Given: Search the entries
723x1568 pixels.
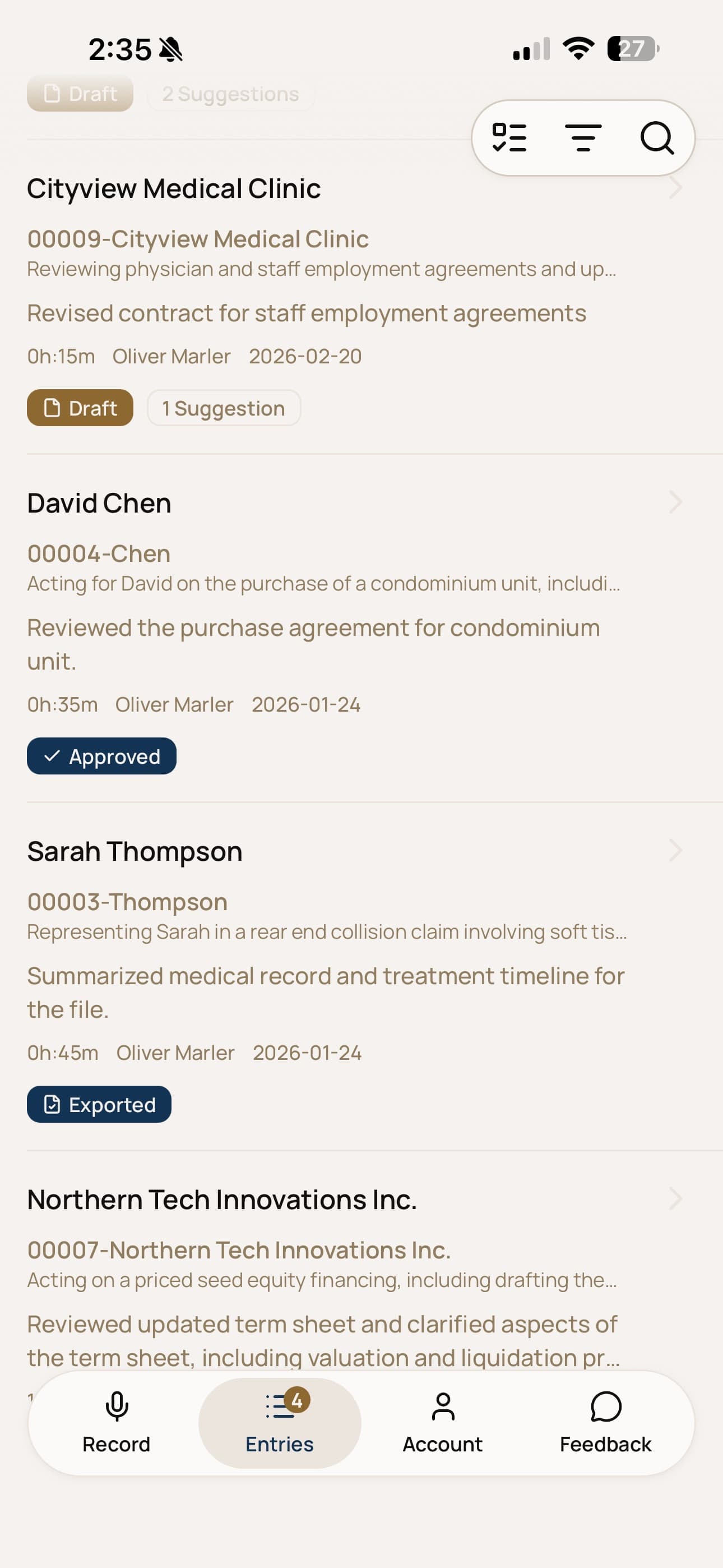Looking at the screenshot, I should (x=657, y=137).
